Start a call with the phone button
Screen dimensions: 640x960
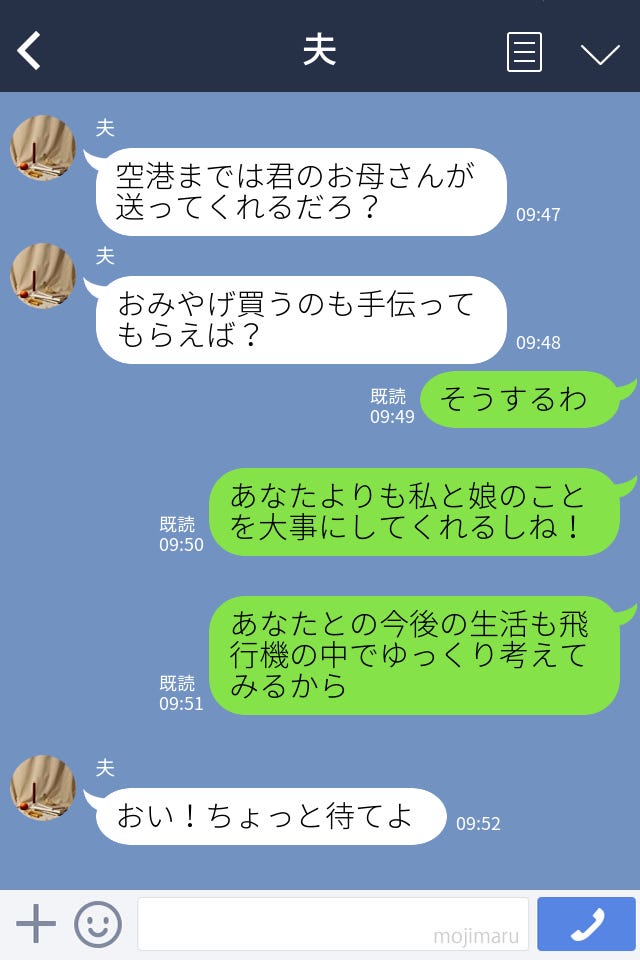click(x=586, y=924)
